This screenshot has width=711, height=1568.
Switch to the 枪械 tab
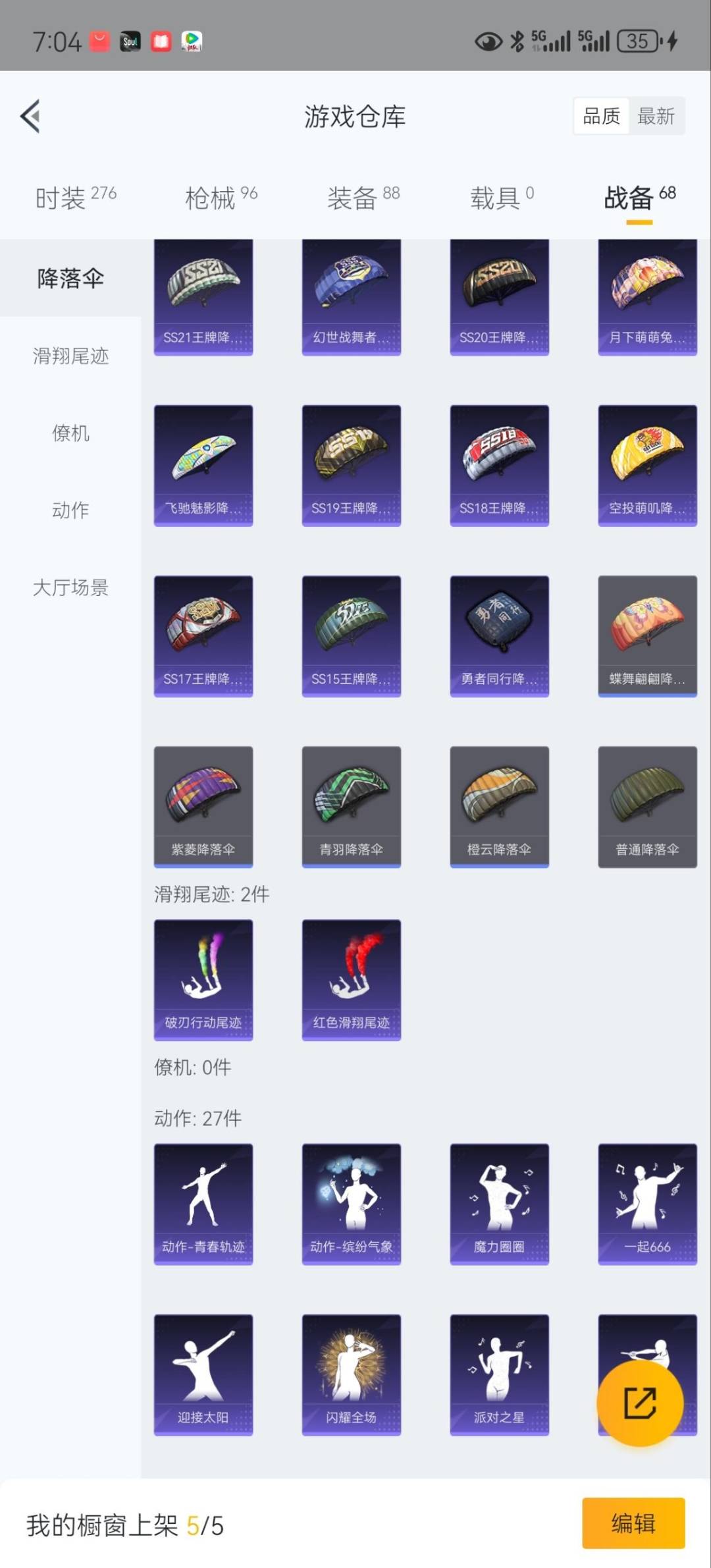pyautogui.click(x=221, y=198)
